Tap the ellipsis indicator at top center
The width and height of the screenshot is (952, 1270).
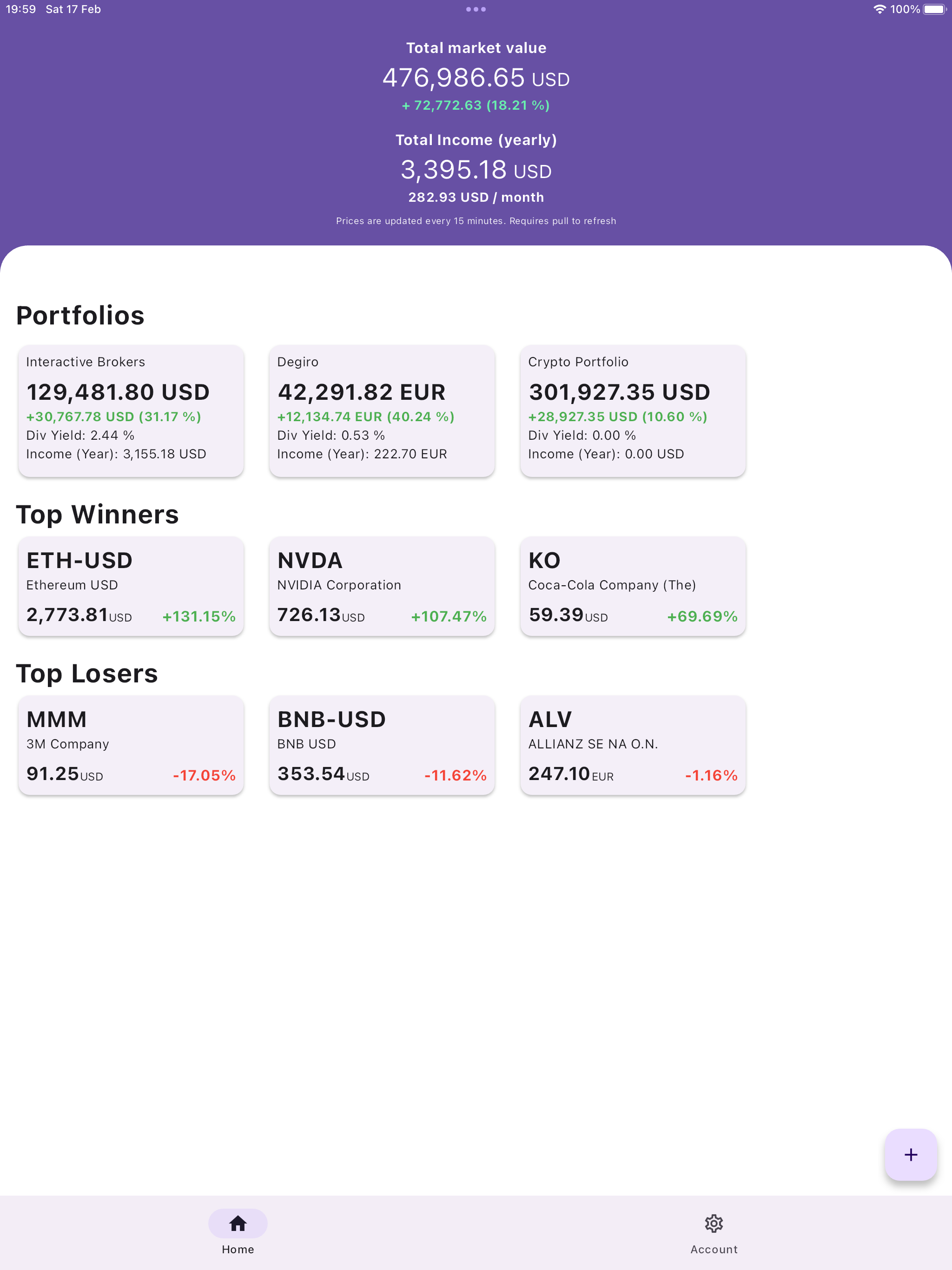pos(476,9)
